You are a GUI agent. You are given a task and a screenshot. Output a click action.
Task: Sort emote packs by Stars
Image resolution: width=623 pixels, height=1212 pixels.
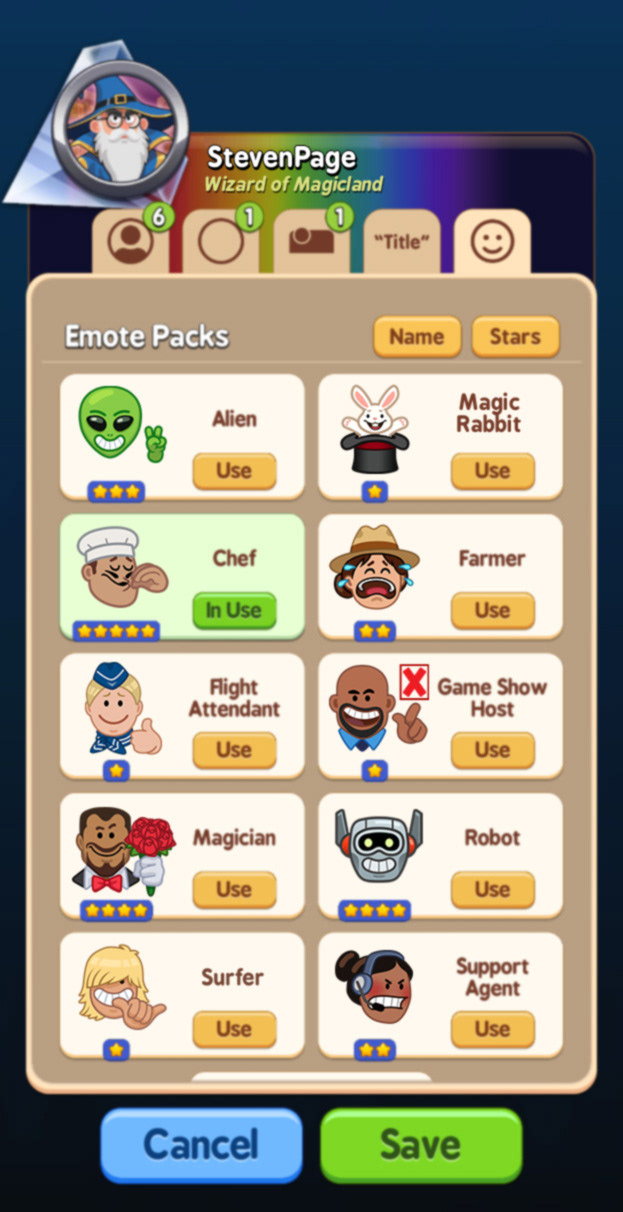515,337
